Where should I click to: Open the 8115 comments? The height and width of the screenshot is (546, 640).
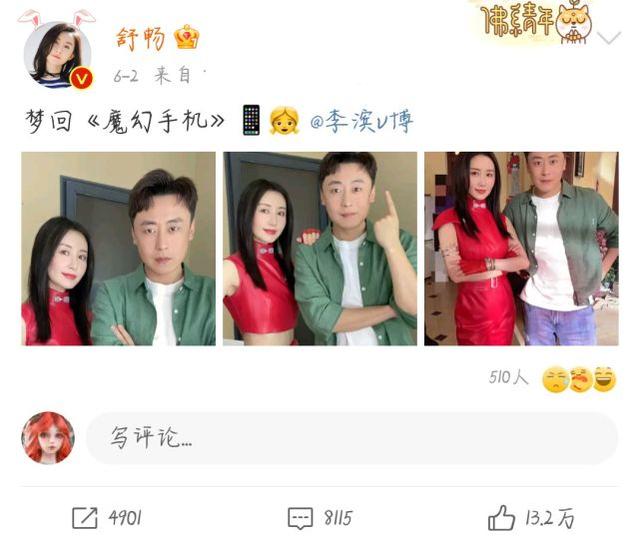coord(319,518)
